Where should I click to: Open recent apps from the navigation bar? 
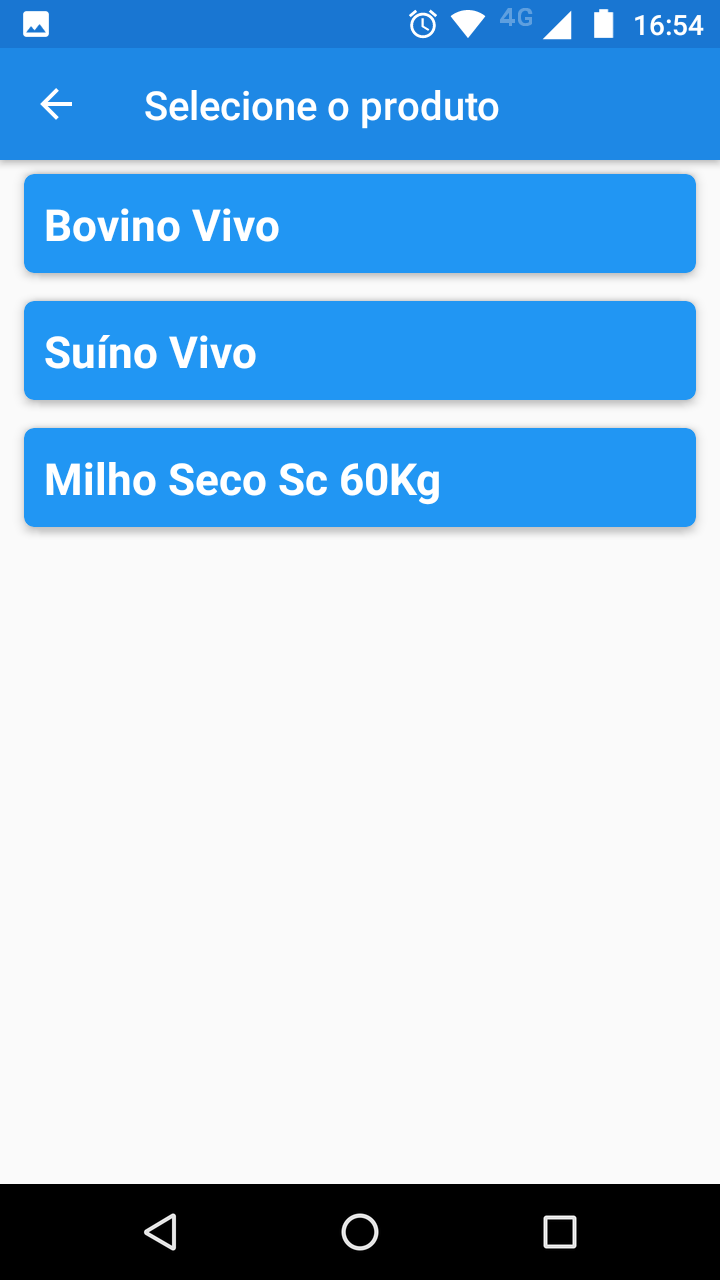[x=559, y=1232]
